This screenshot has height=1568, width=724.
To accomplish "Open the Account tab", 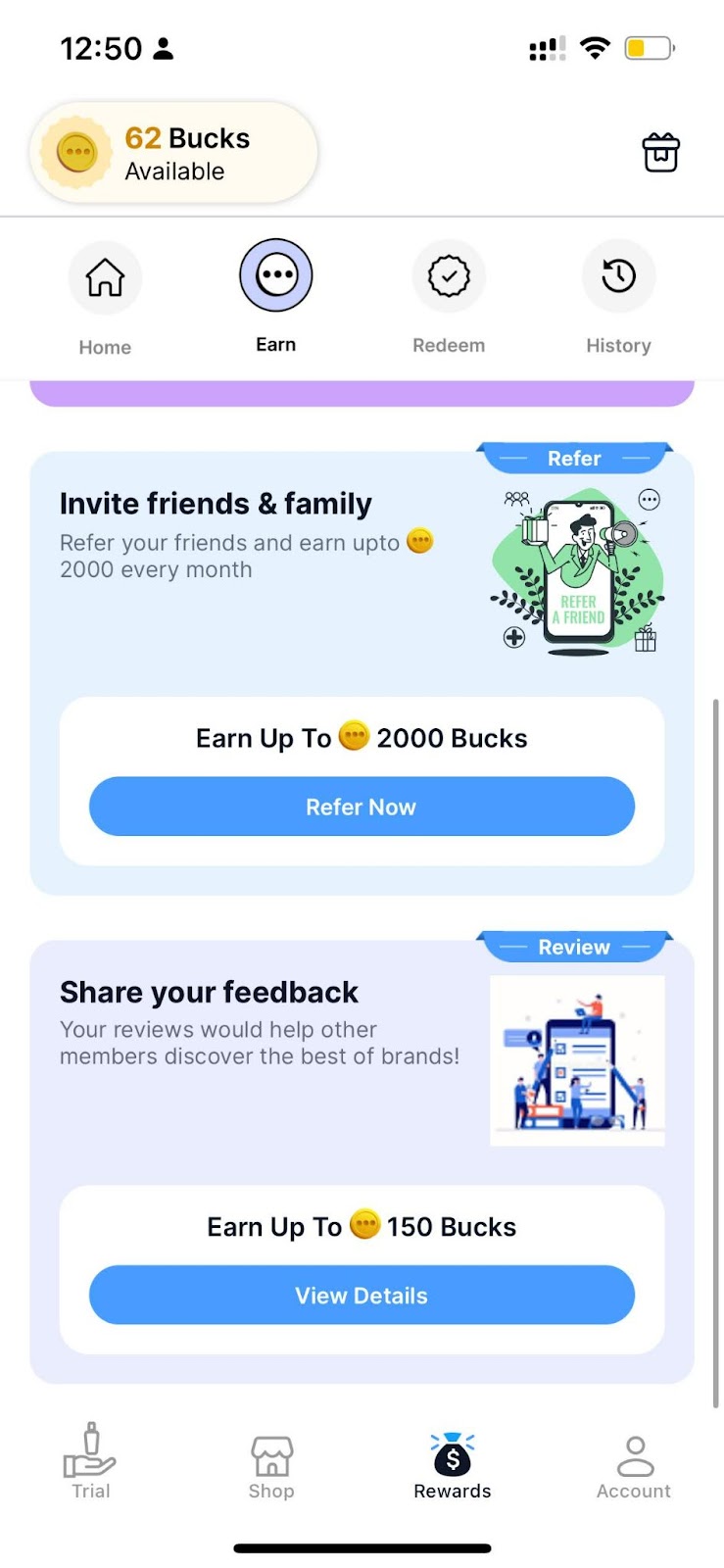I will (634, 1467).
